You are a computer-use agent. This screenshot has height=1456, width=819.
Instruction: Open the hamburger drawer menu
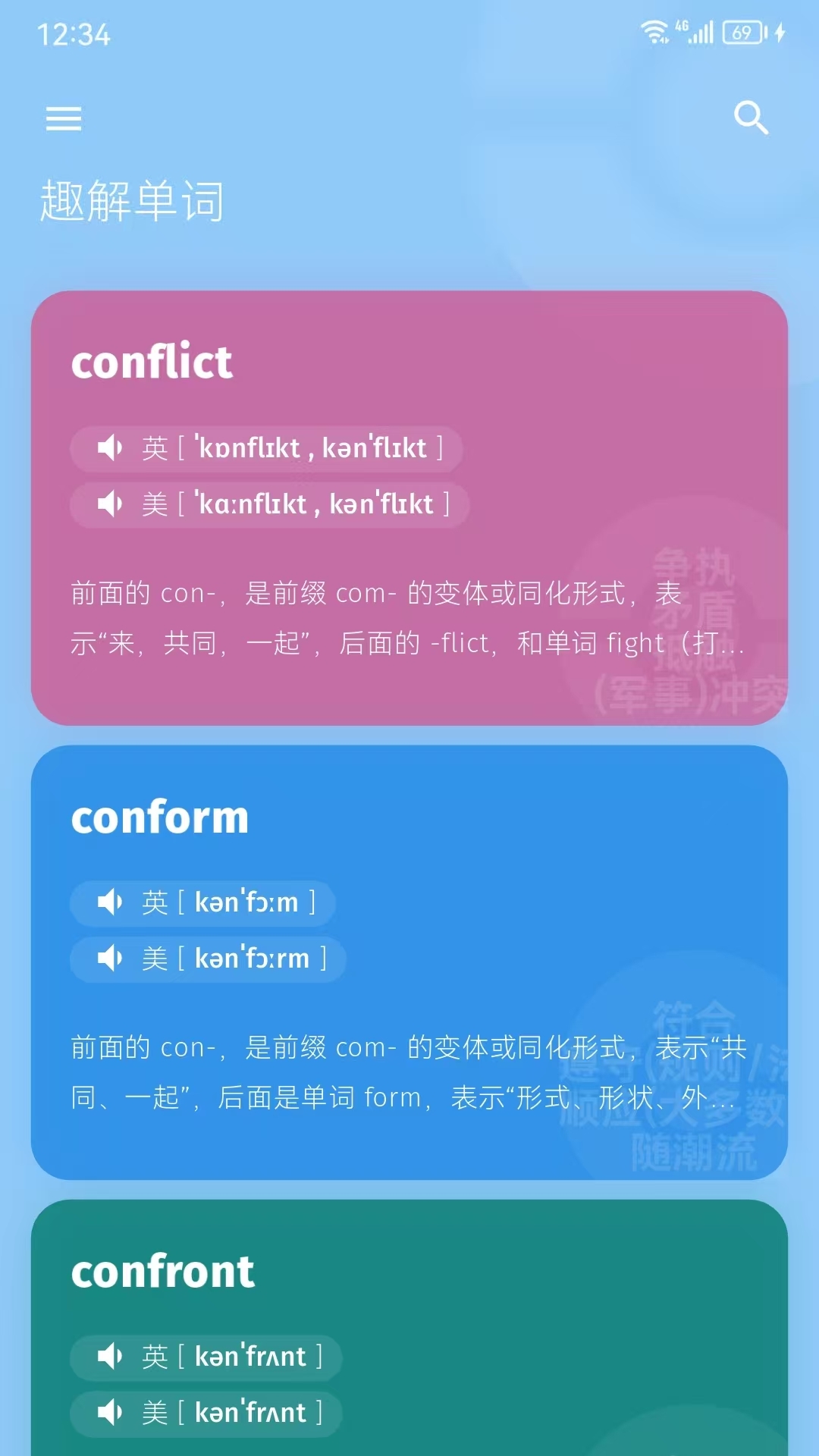pos(64,118)
